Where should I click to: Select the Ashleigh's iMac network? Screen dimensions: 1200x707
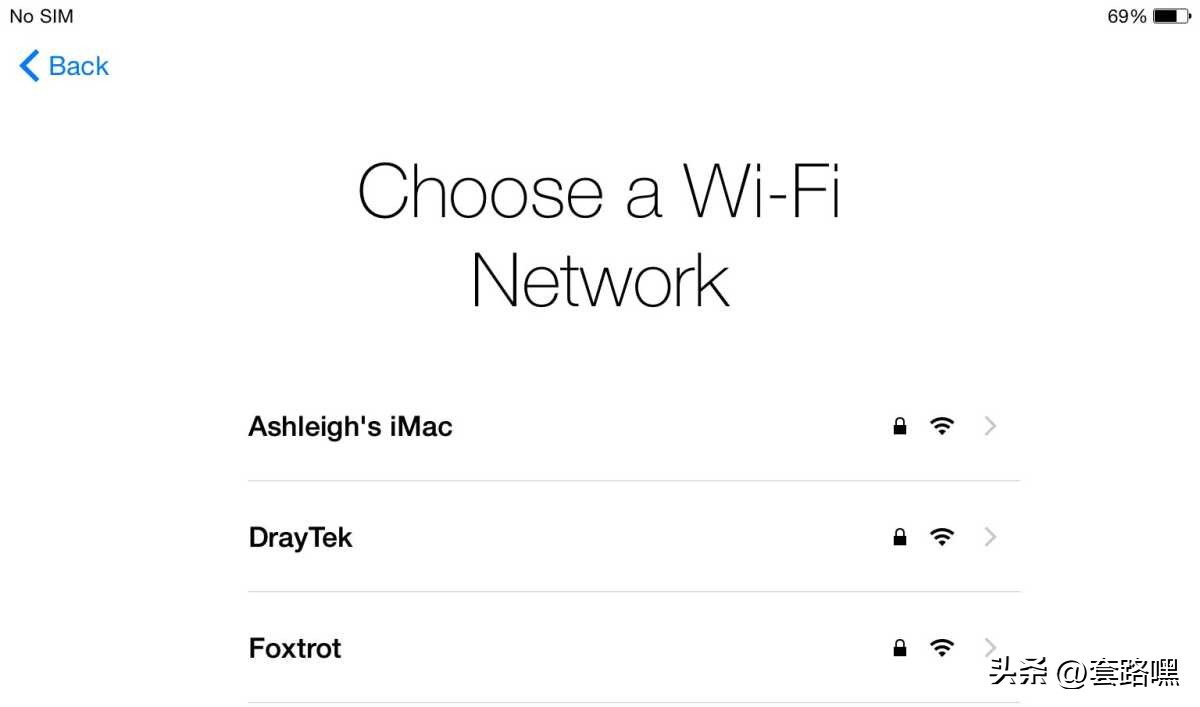350,427
